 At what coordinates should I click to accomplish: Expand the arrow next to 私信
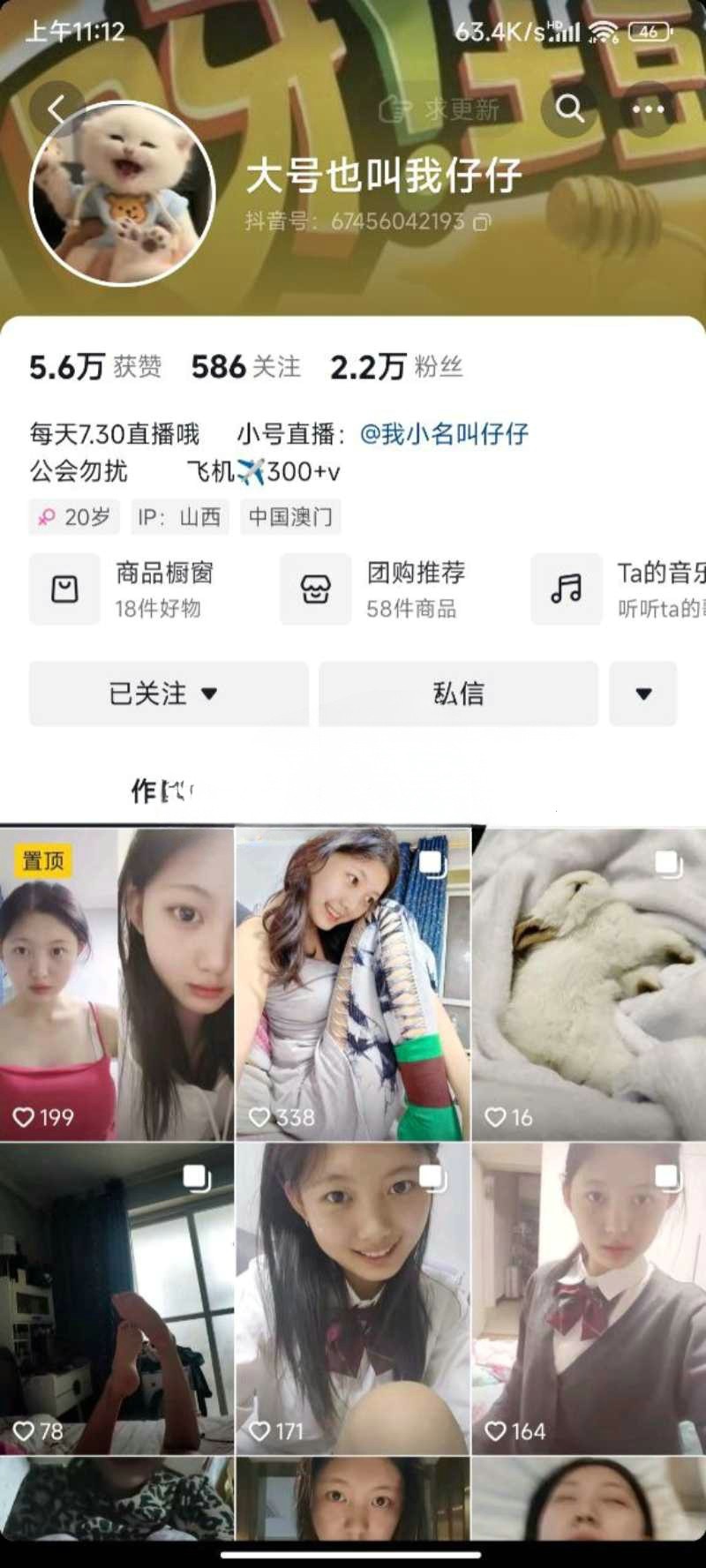pos(643,694)
